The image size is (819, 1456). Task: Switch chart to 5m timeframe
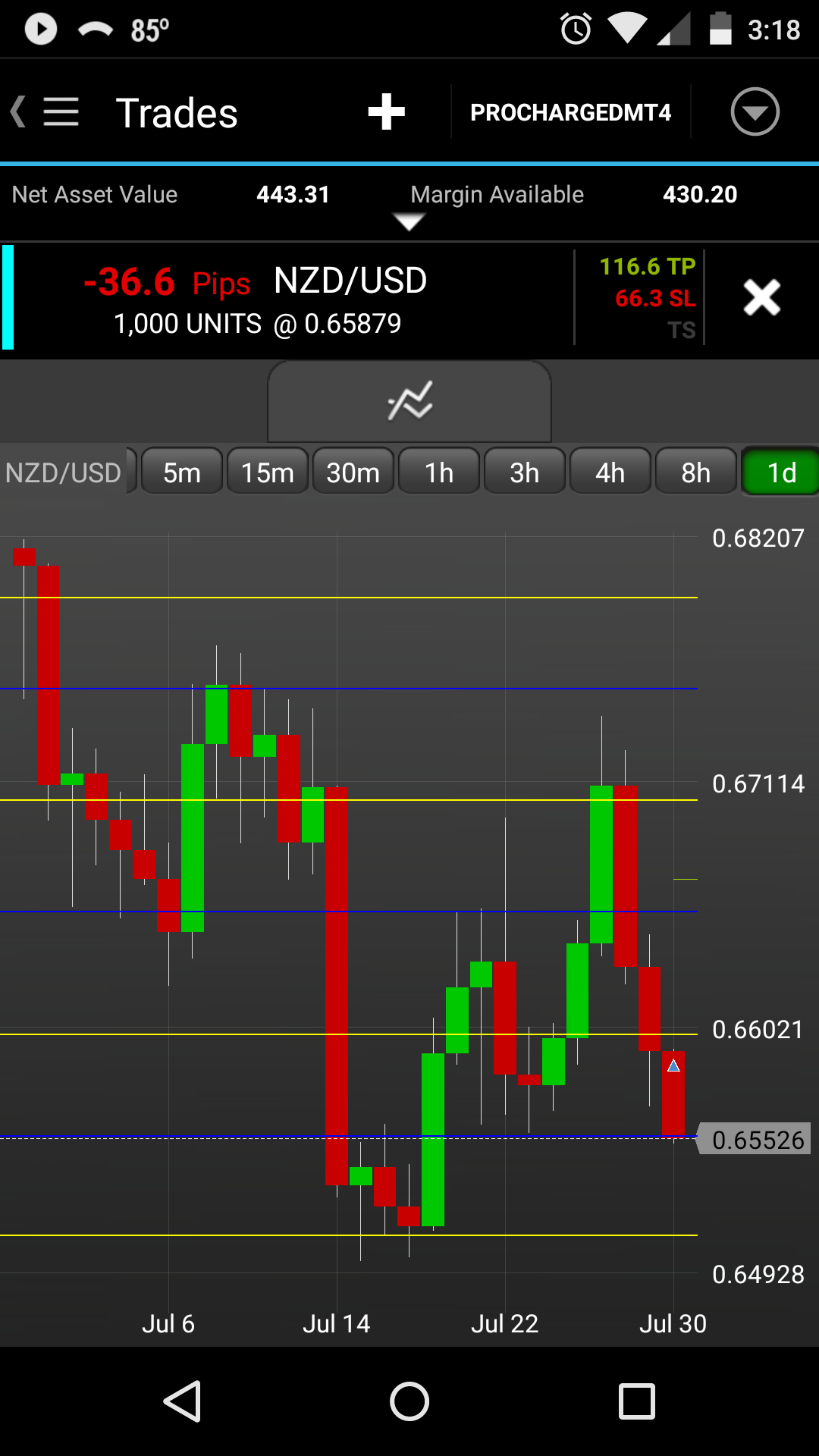pos(182,472)
